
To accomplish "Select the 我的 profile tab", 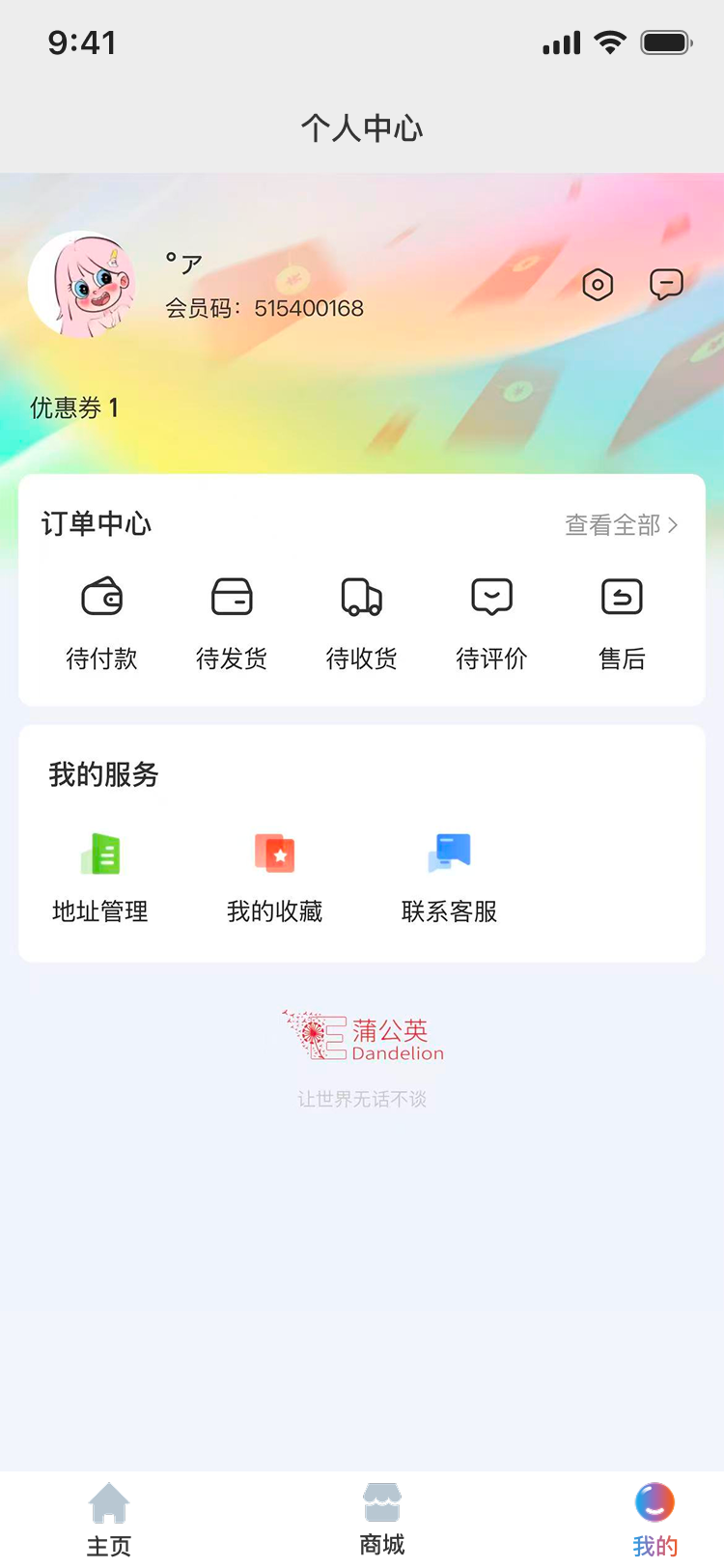I will 654,1516.
